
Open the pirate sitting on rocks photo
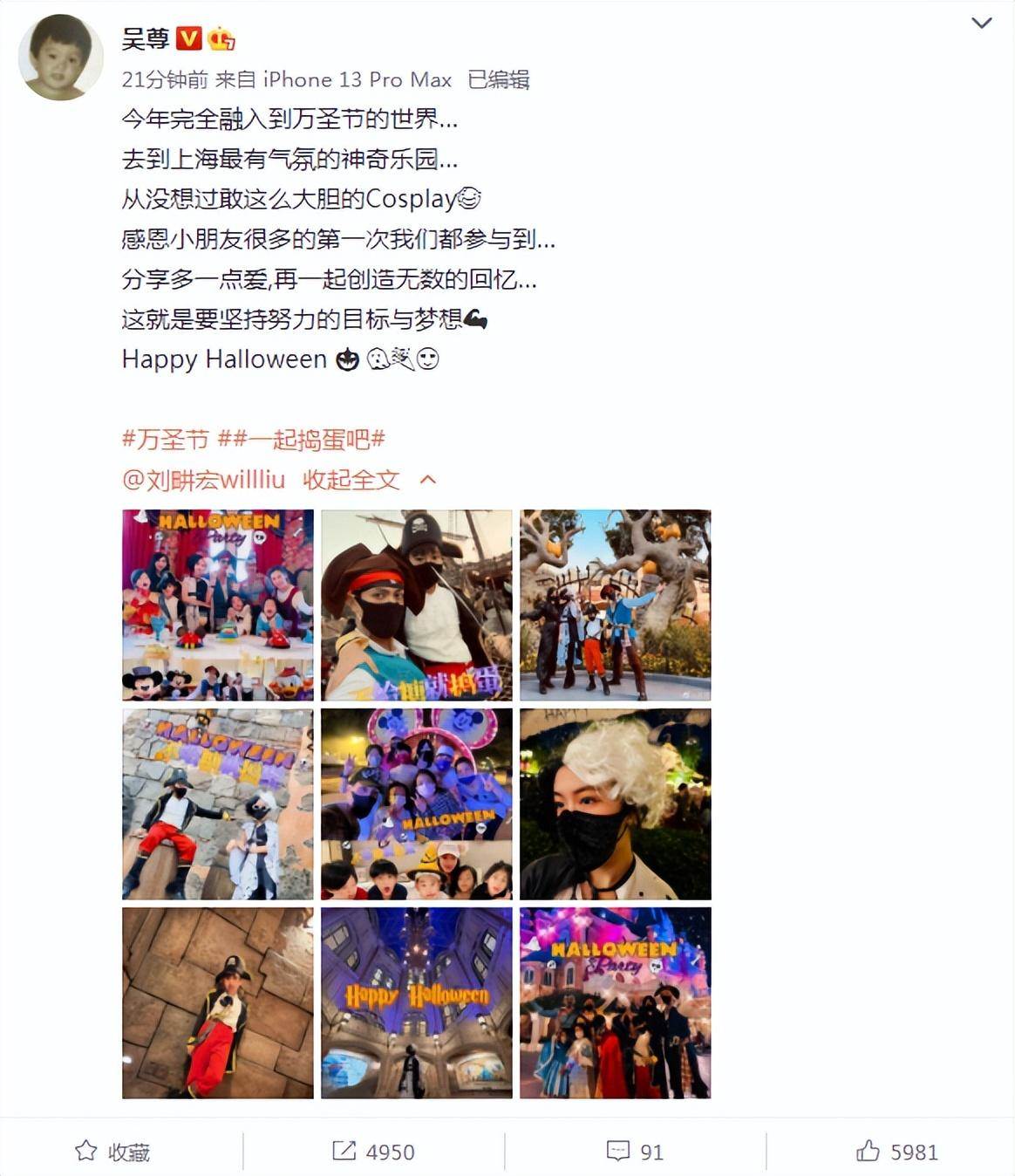[218, 803]
